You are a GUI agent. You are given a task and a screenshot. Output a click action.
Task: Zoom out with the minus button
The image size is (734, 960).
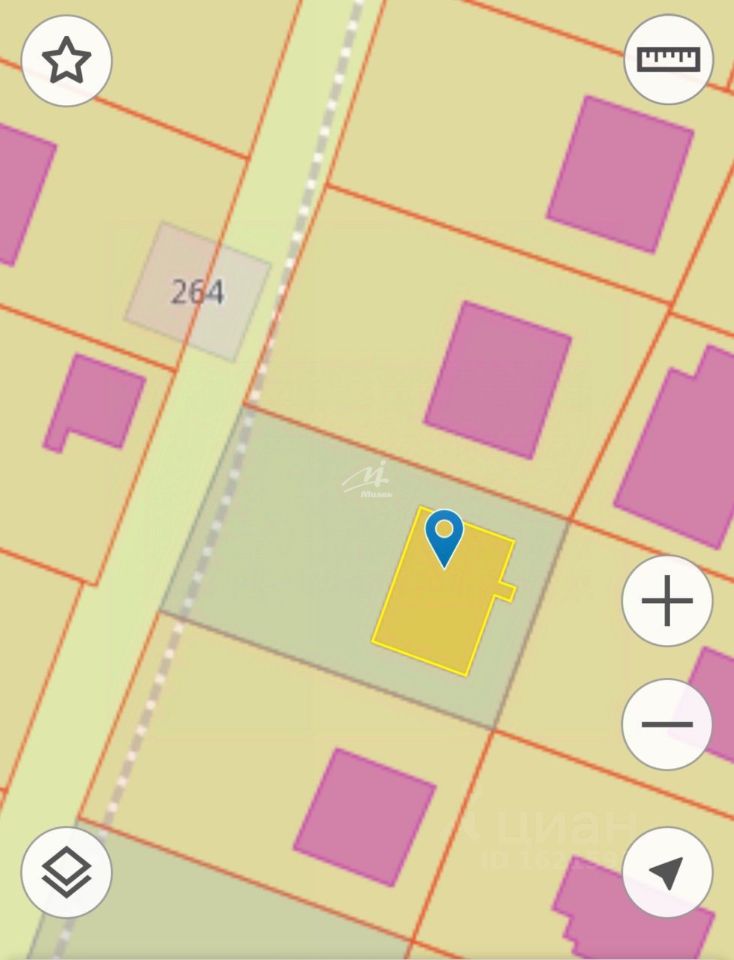pyautogui.click(x=667, y=724)
